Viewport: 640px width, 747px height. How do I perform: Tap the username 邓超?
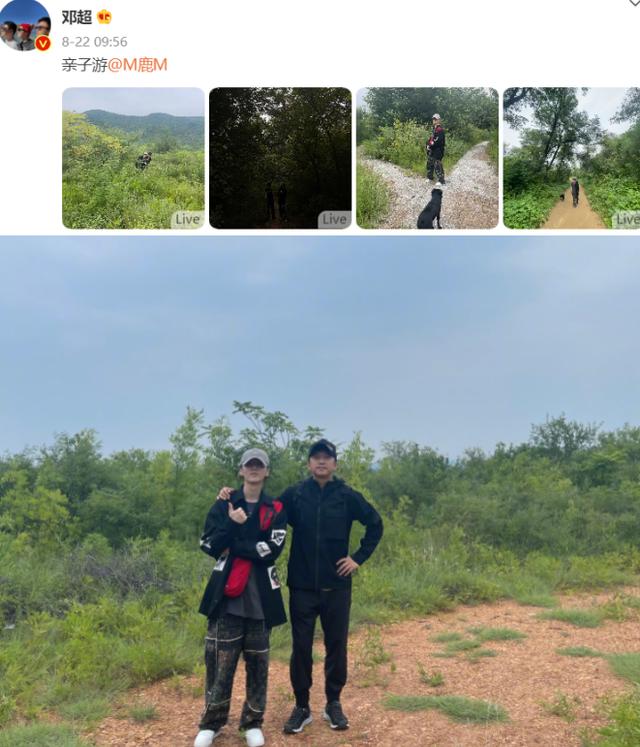coord(77,17)
